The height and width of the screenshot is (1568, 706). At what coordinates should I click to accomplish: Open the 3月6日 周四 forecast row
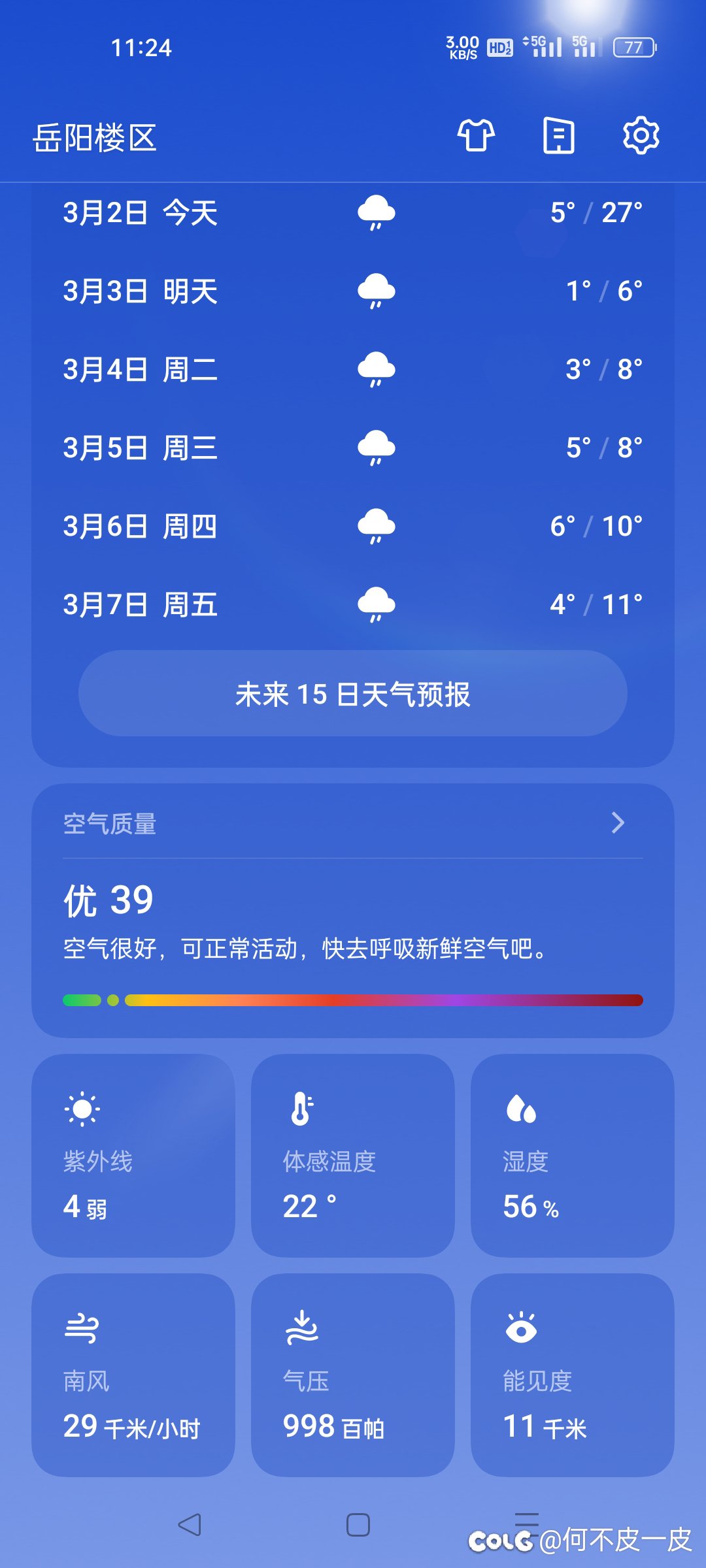[353, 527]
